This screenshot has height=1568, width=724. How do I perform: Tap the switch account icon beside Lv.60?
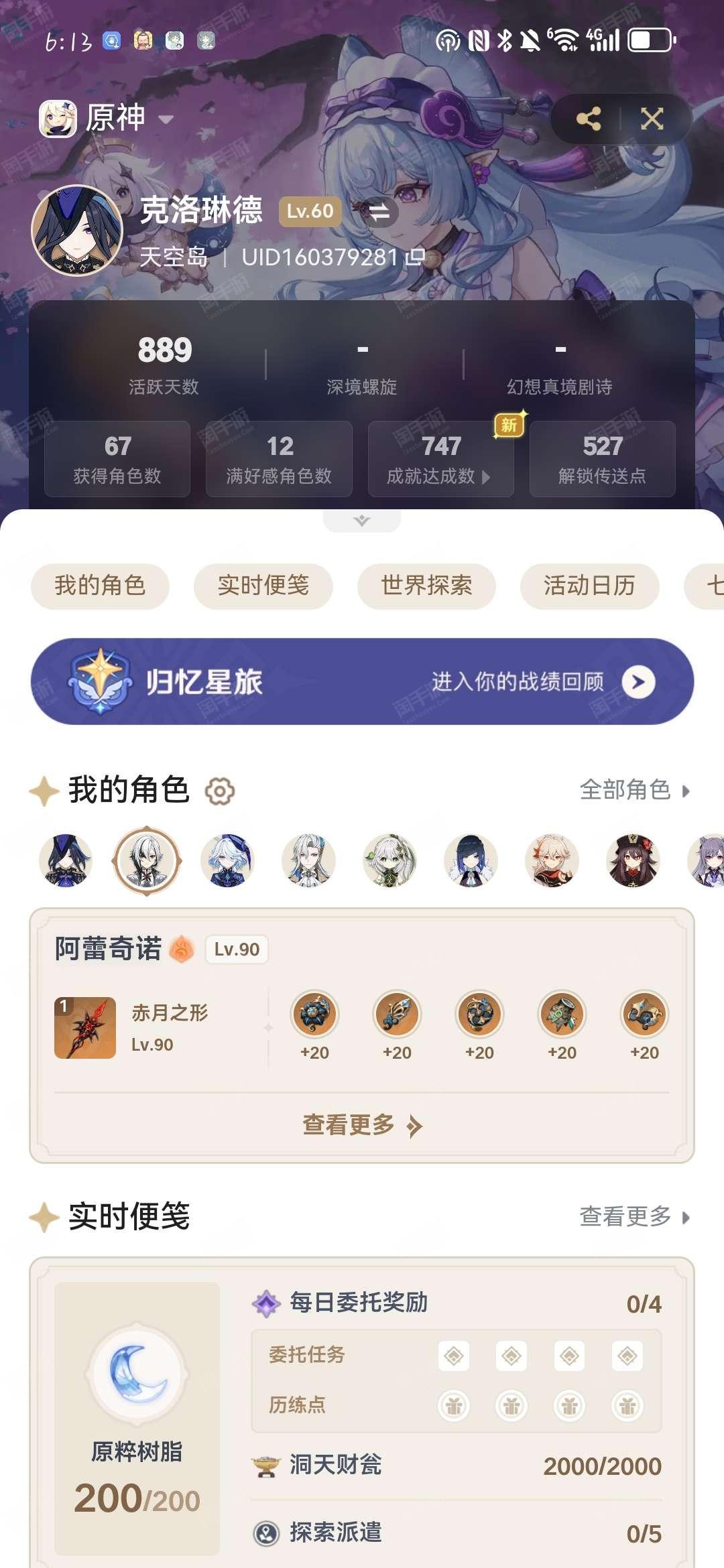(x=379, y=212)
